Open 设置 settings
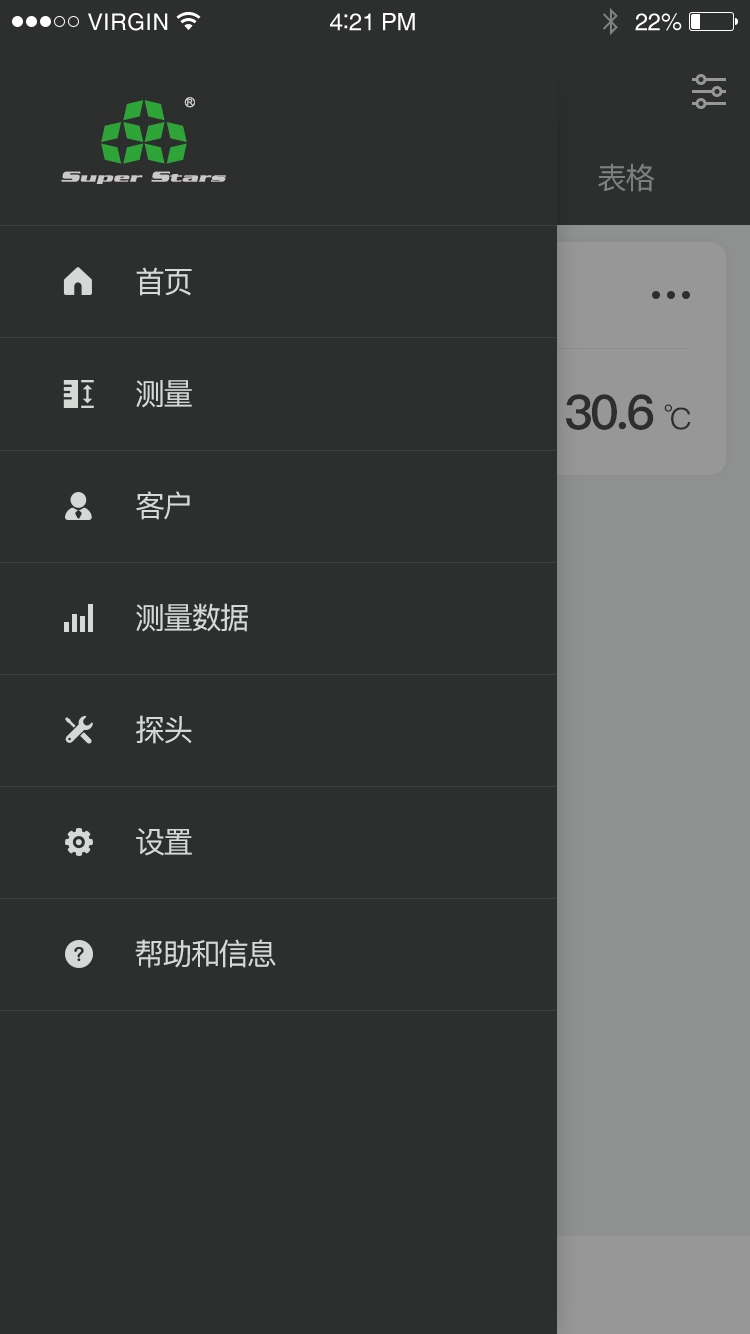Viewport: 750px width, 1334px height. tap(164, 842)
